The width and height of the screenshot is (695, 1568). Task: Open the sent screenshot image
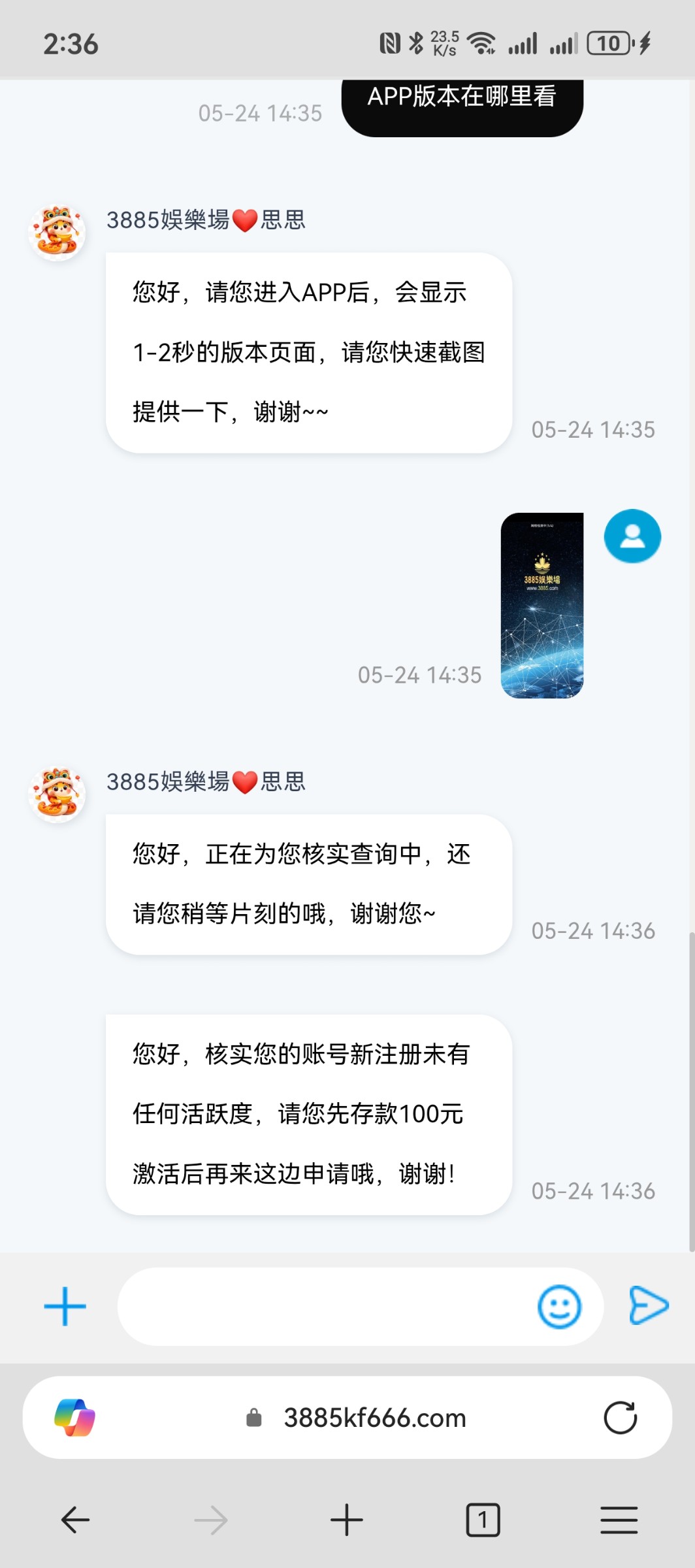coord(541,606)
